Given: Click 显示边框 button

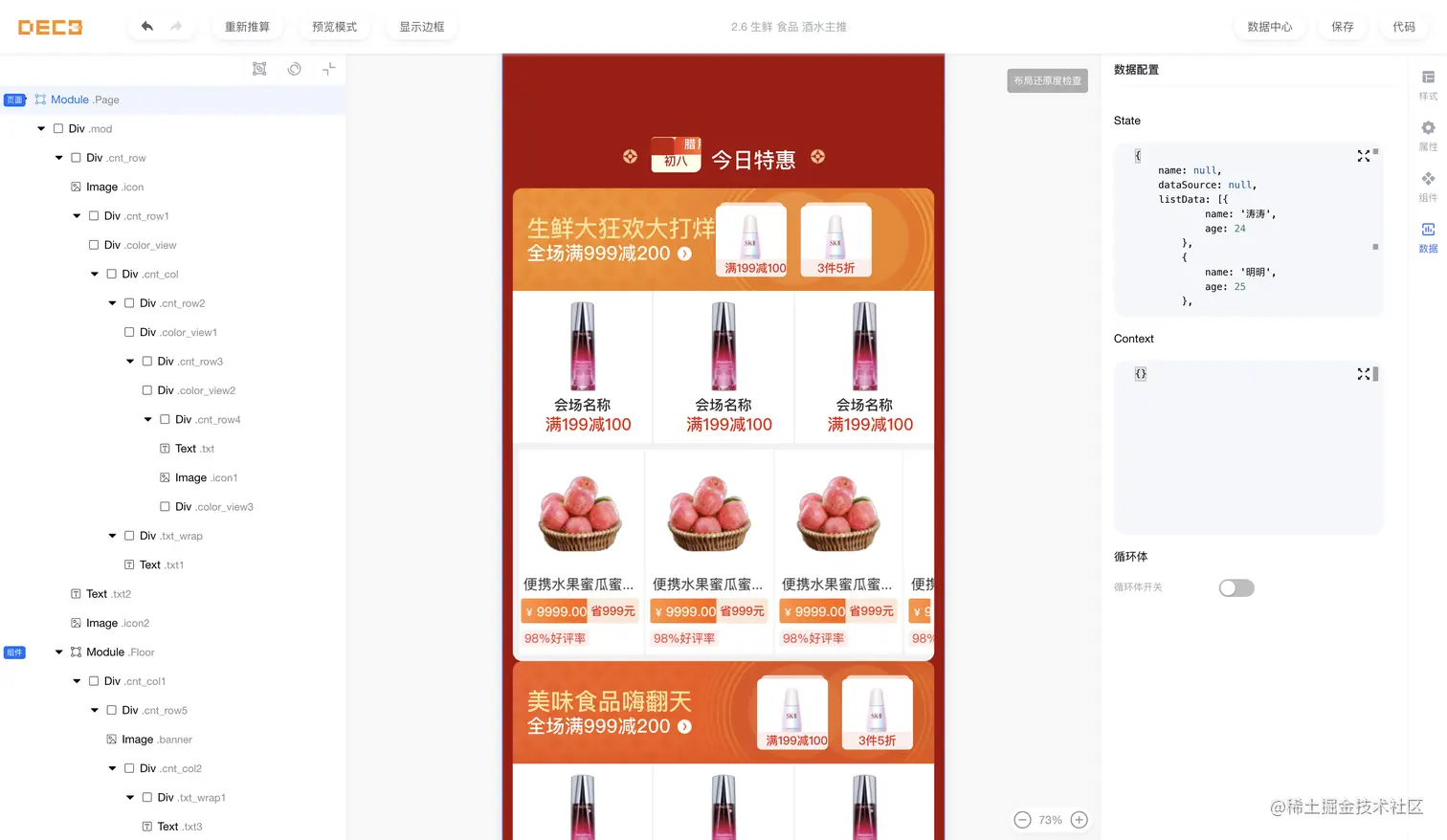Looking at the screenshot, I should 421,27.
